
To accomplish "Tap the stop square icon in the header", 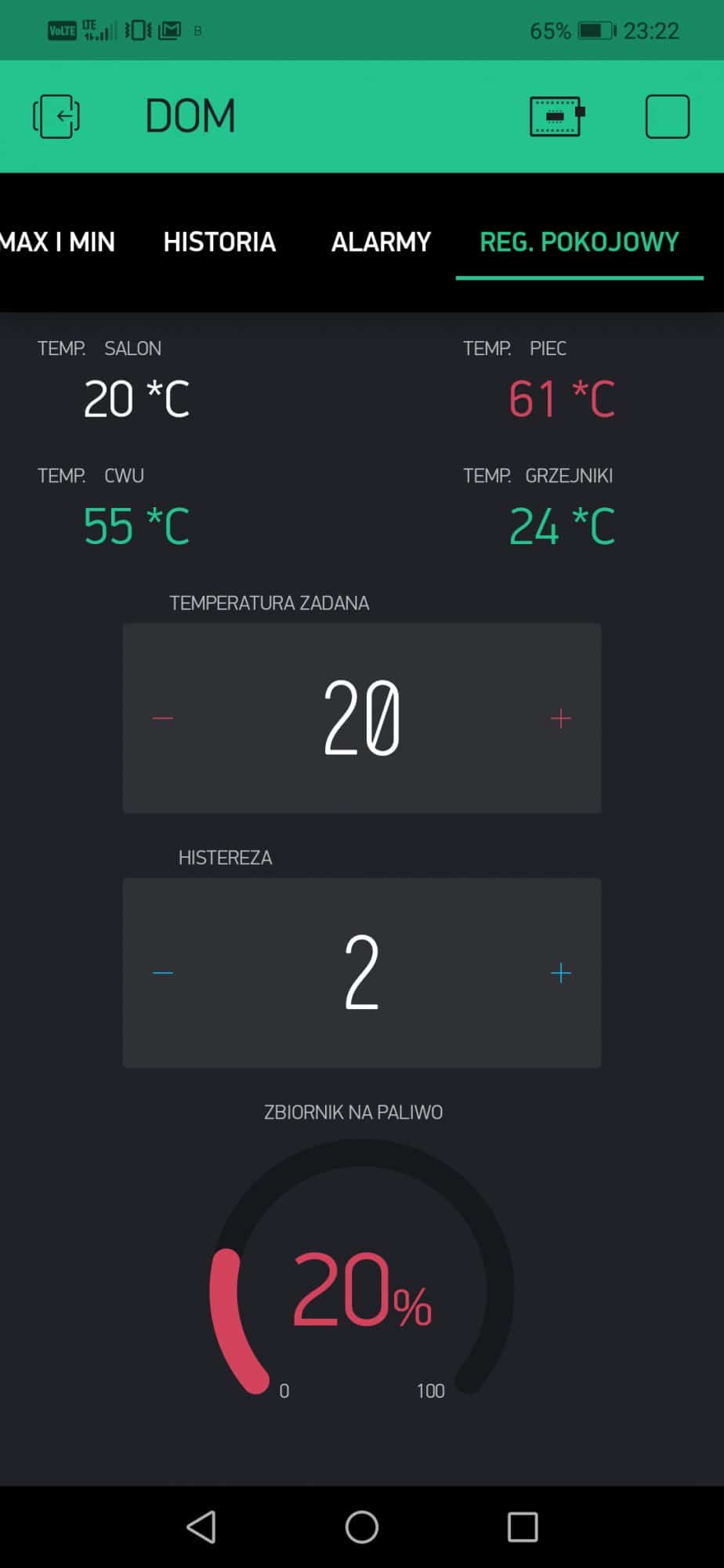I will (x=667, y=117).
